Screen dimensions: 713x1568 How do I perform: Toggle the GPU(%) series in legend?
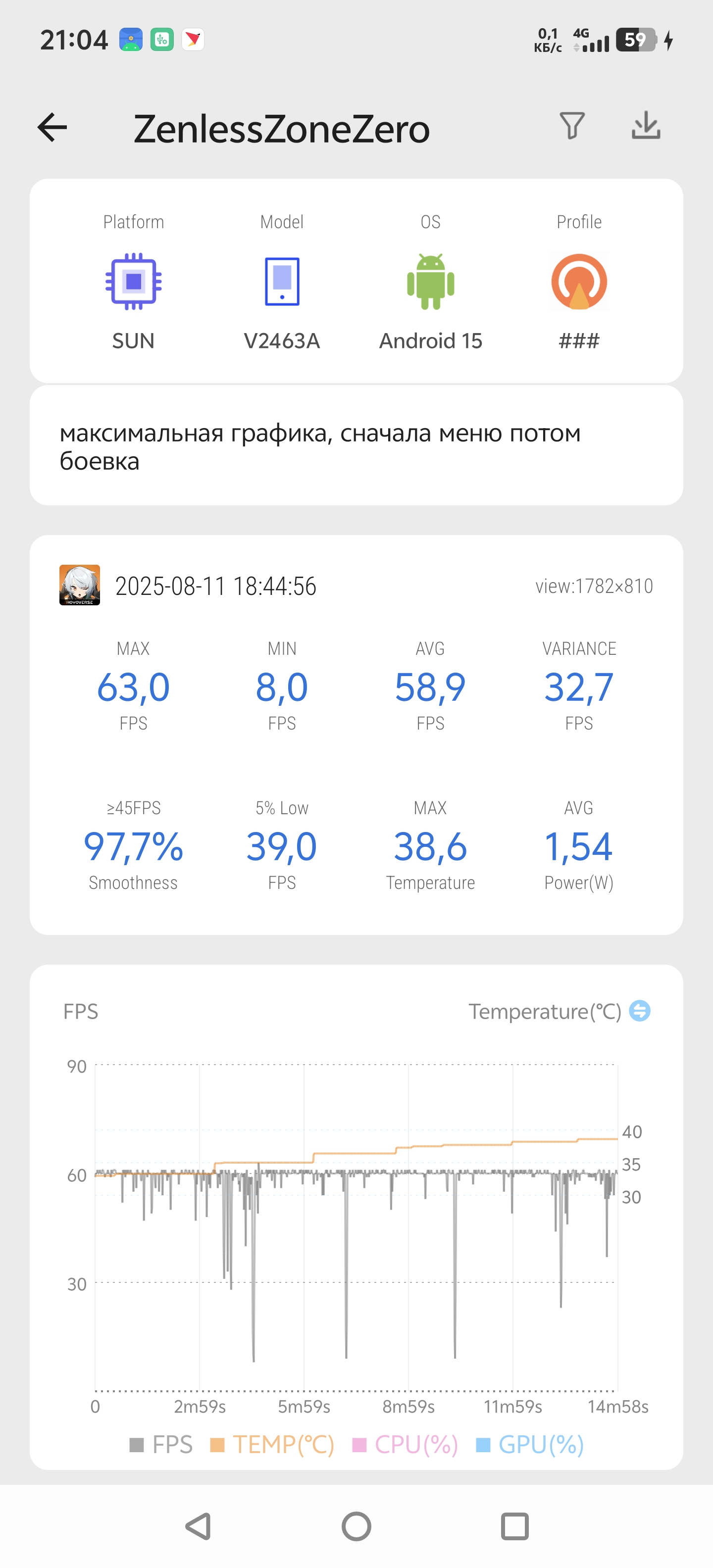(x=530, y=1444)
